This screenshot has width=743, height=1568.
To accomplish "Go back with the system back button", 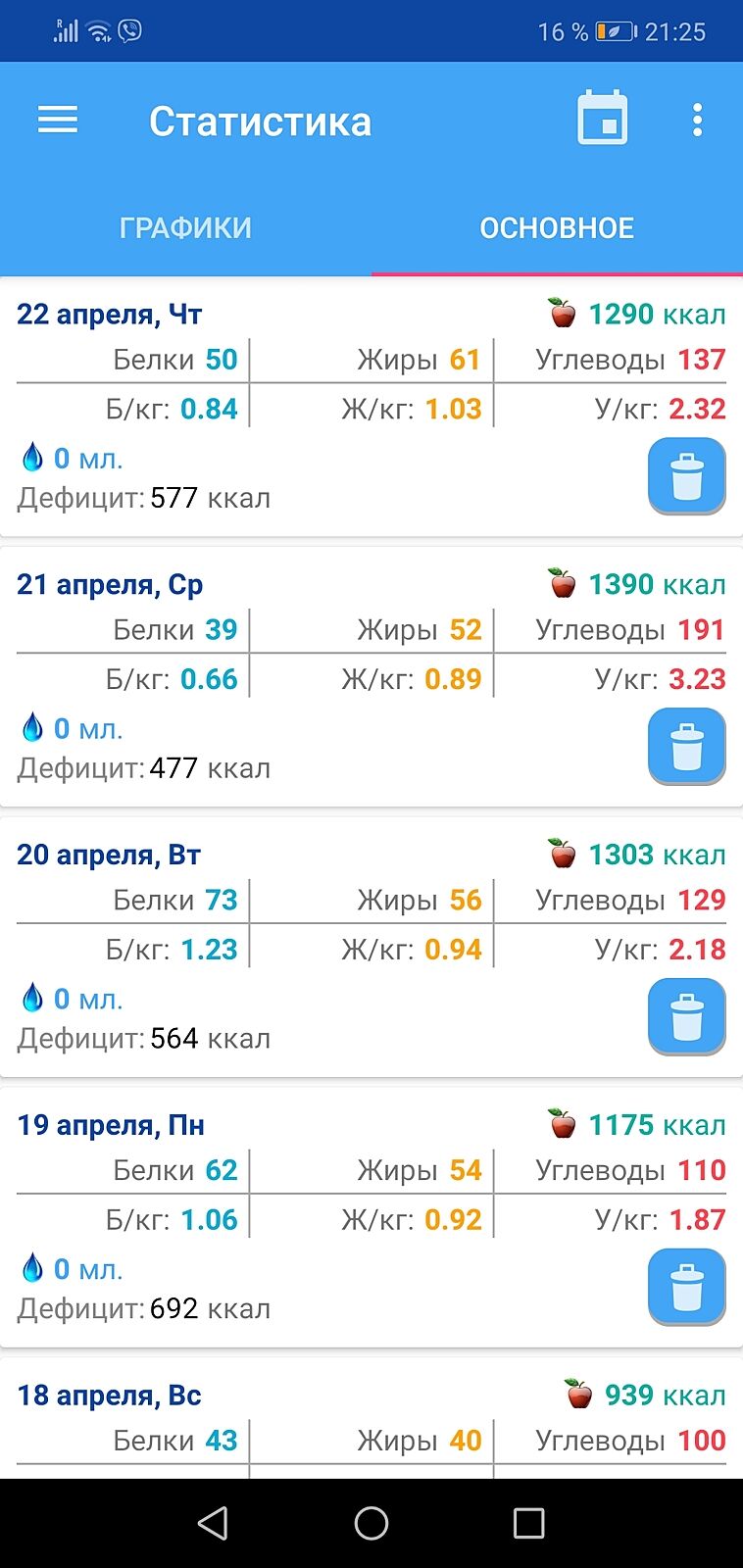I will click(x=213, y=1523).
